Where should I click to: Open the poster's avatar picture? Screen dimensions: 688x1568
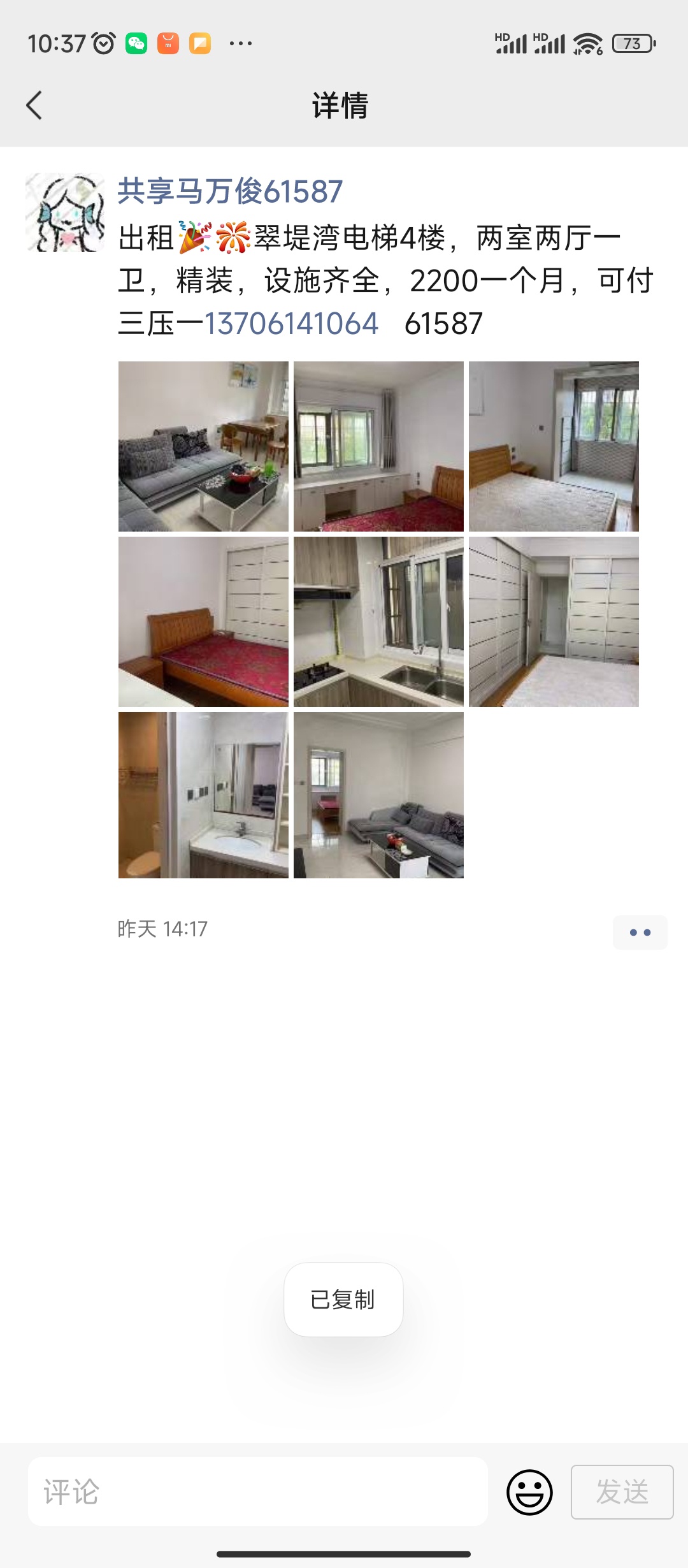[x=65, y=212]
